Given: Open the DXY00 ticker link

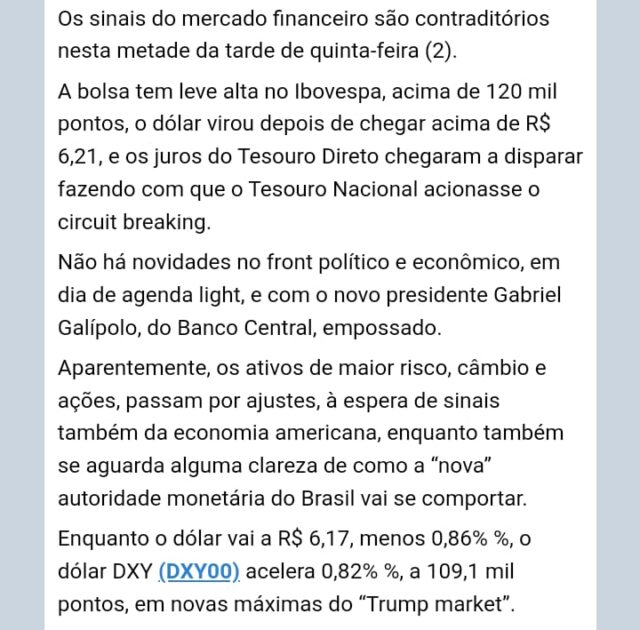Looking at the screenshot, I should 199,571.
